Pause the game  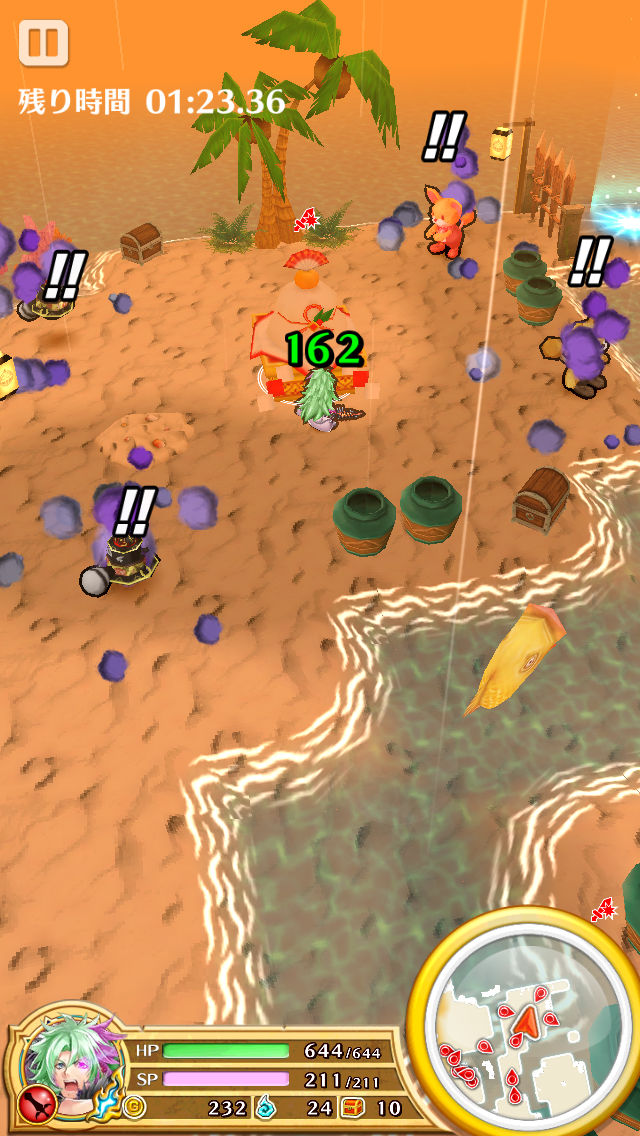(43, 44)
